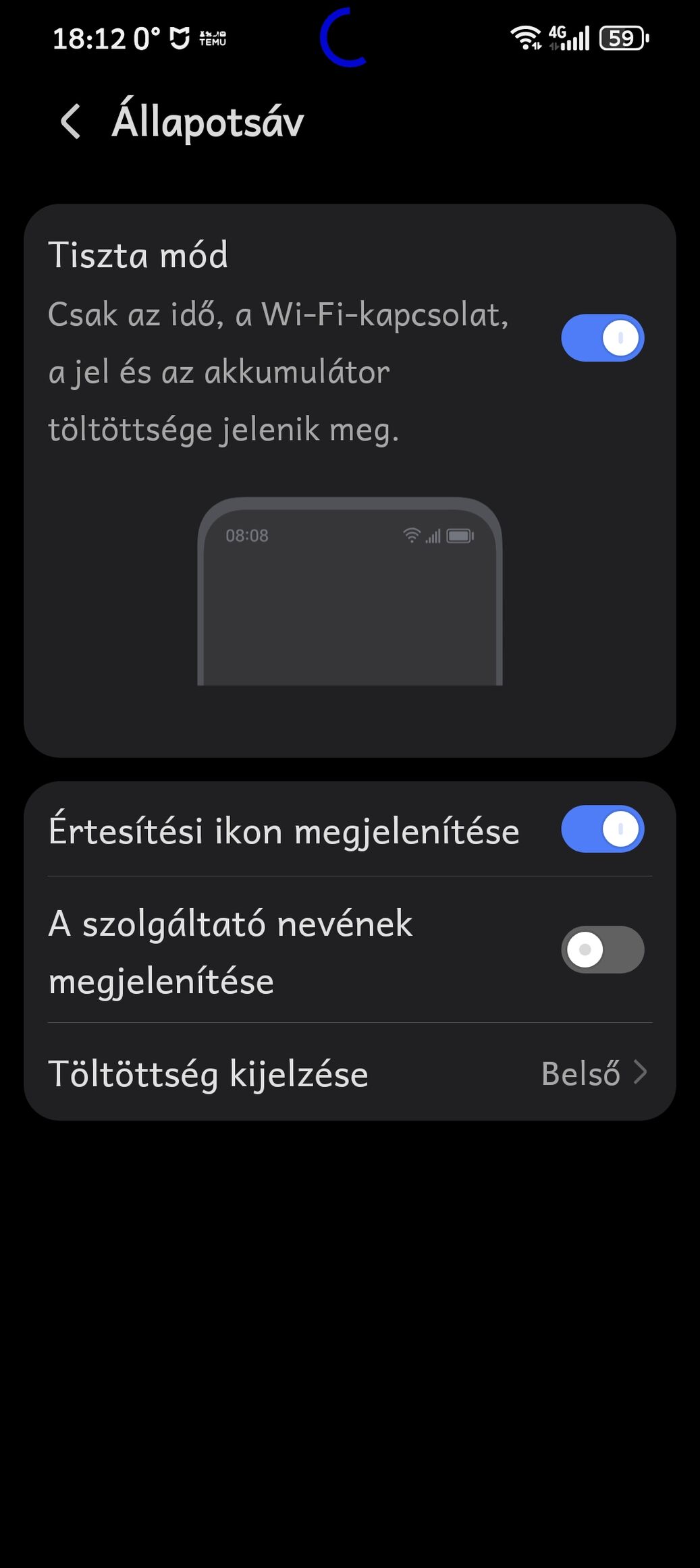Open Töltöttség kijelzése options

pos(350,1073)
